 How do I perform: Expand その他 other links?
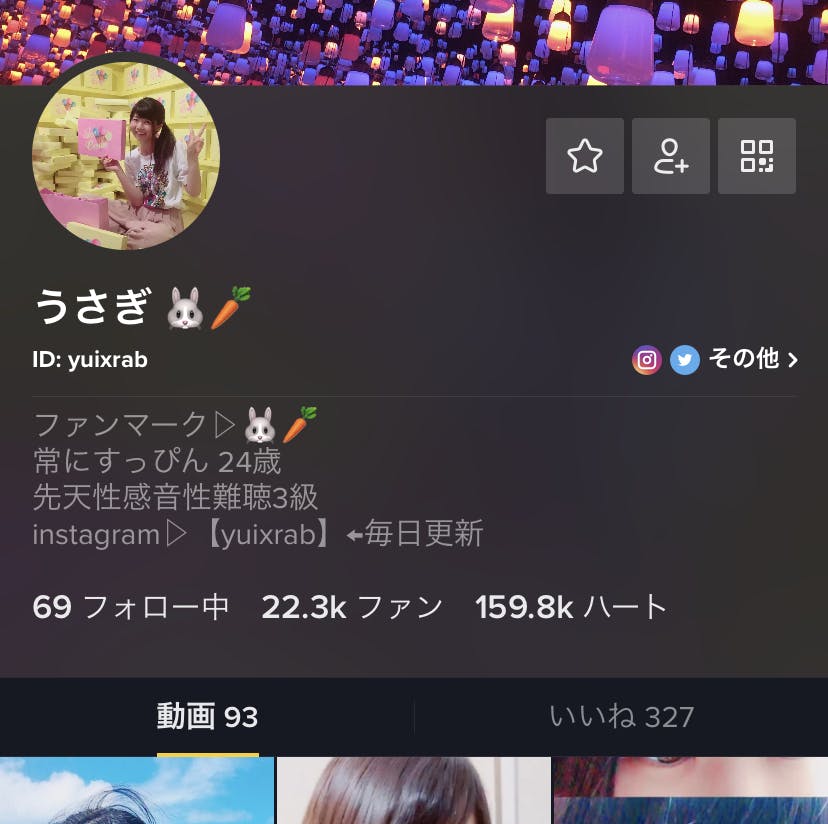[752, 359]
